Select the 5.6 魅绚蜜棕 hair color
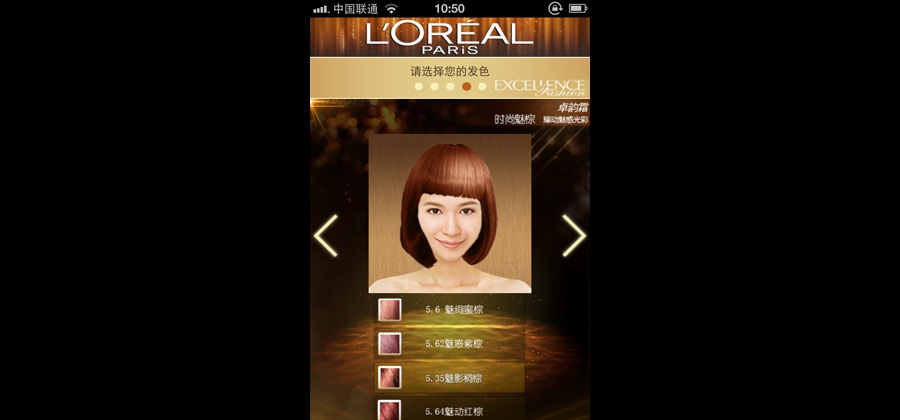This screenshot has height=420, width=900. coord(450,310)
